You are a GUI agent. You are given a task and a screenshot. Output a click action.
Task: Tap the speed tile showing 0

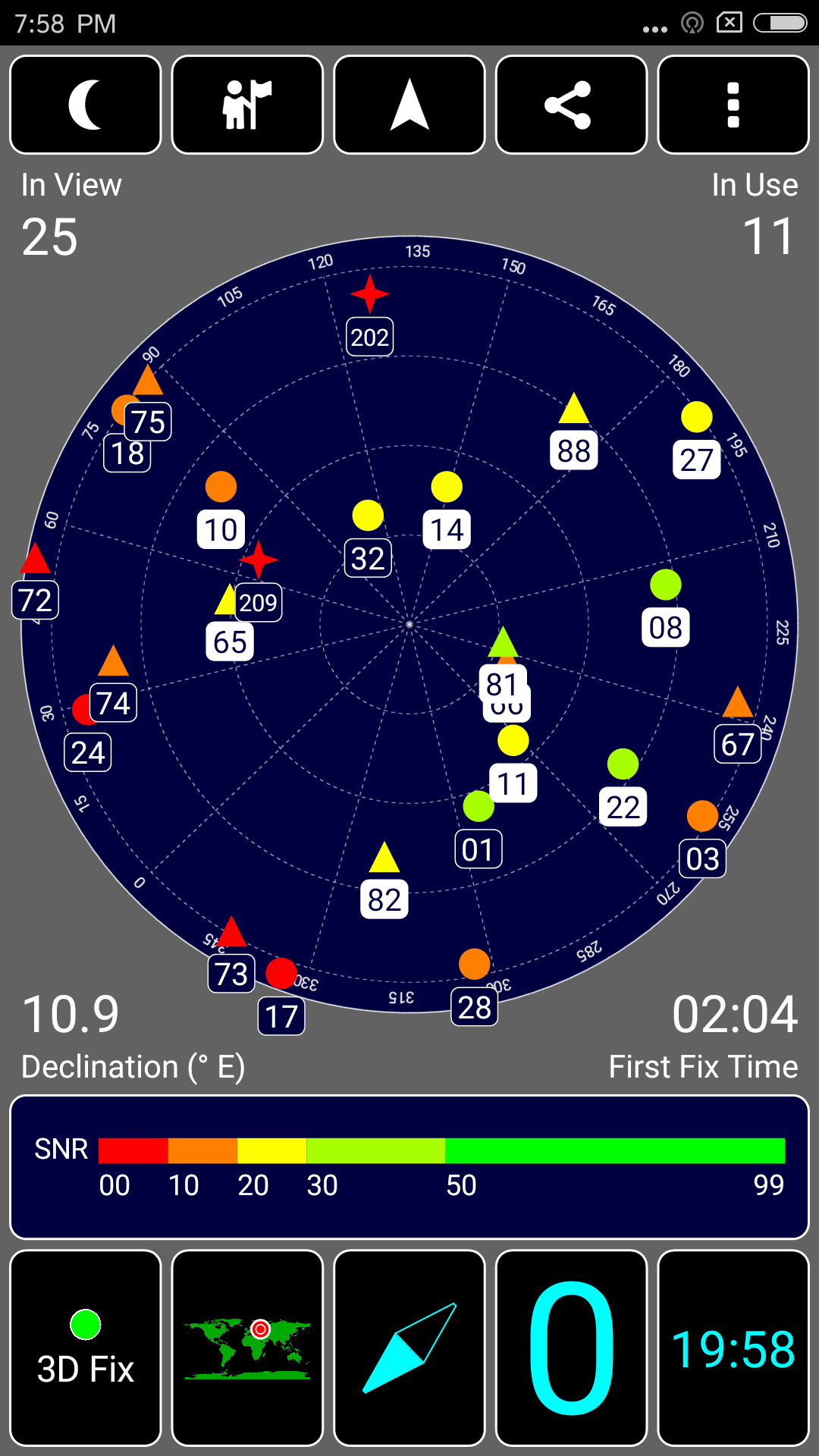point(571,1348)
